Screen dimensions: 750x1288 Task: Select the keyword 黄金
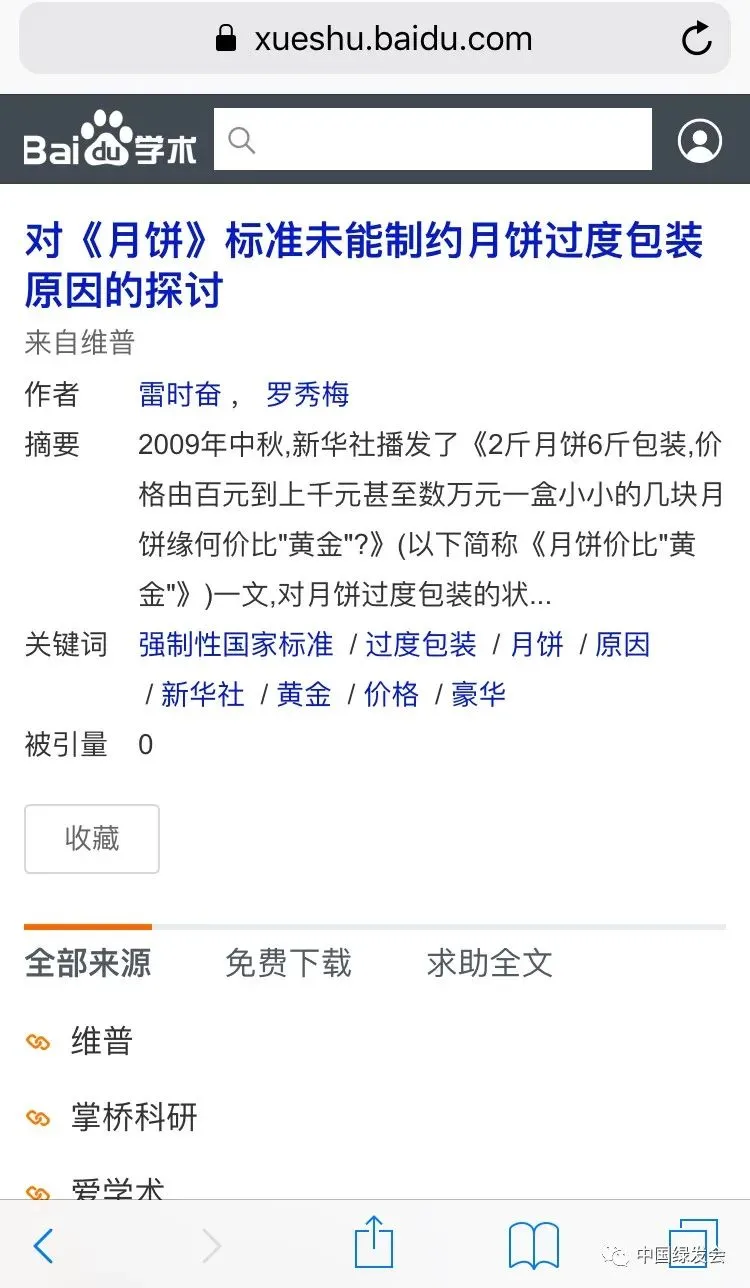pos(304,694)
